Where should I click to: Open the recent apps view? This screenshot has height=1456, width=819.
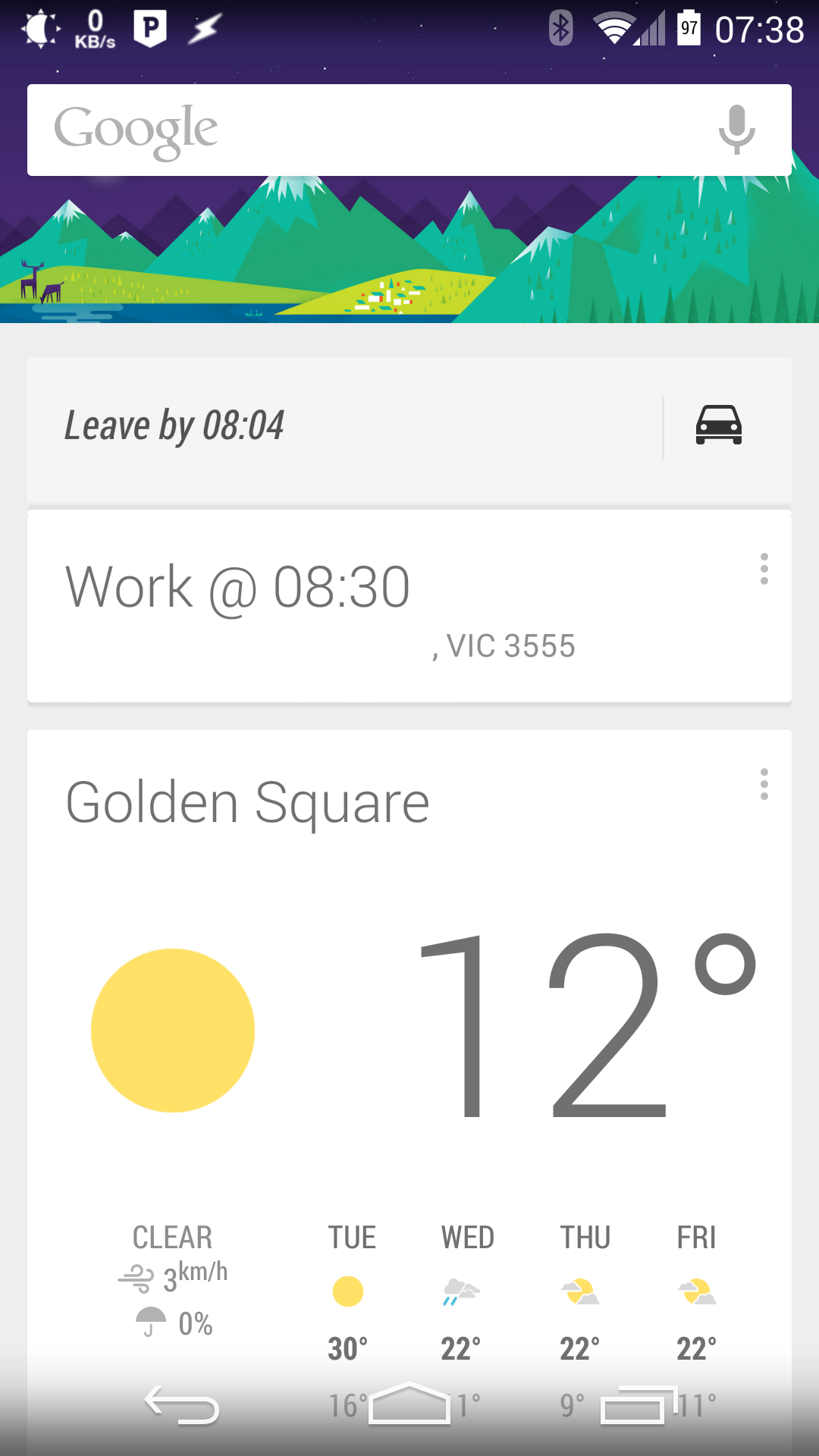click(x=639, y=1405)
